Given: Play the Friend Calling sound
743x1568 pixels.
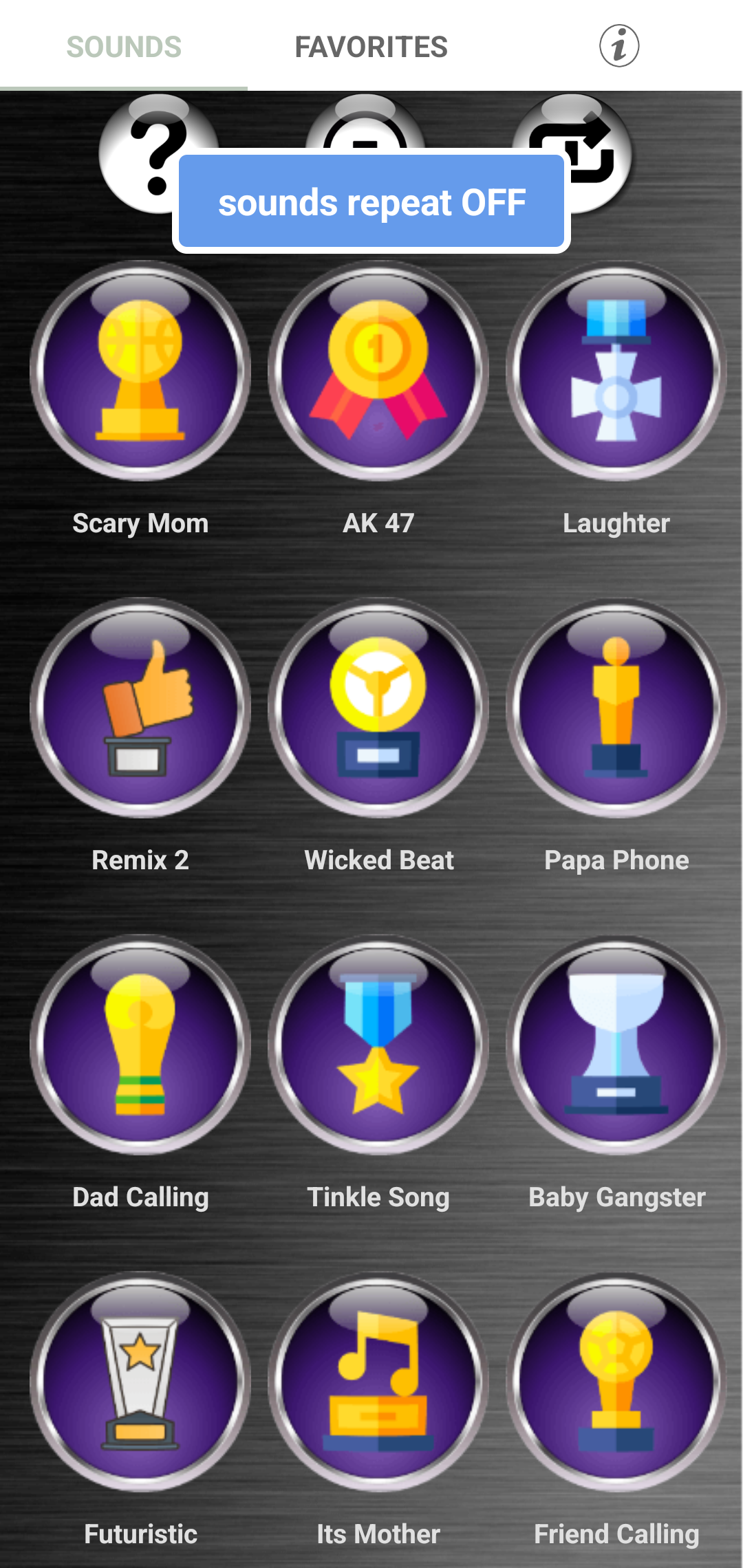Looking at the screenshot, I should point(616,1382).
